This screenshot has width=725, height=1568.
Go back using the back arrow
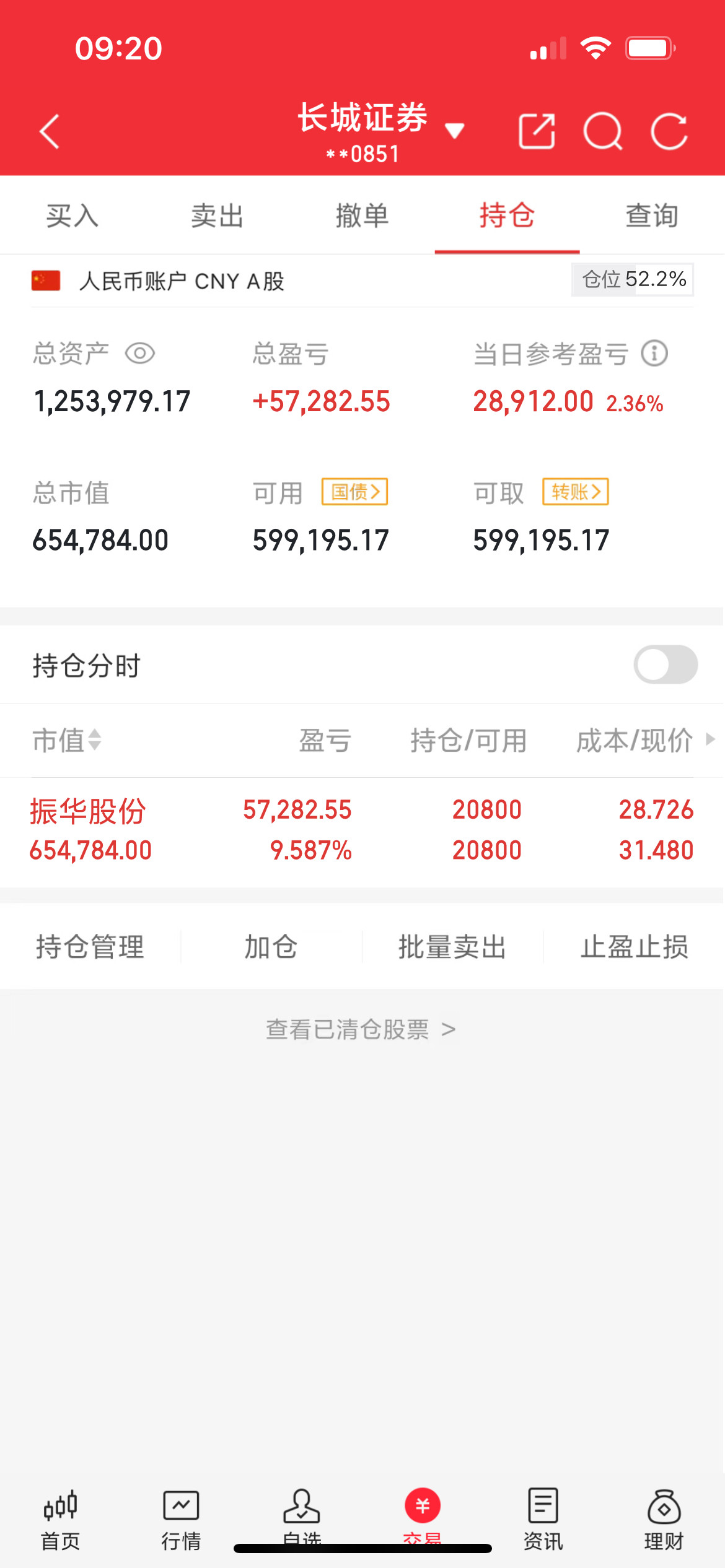[x=50, y=131]
